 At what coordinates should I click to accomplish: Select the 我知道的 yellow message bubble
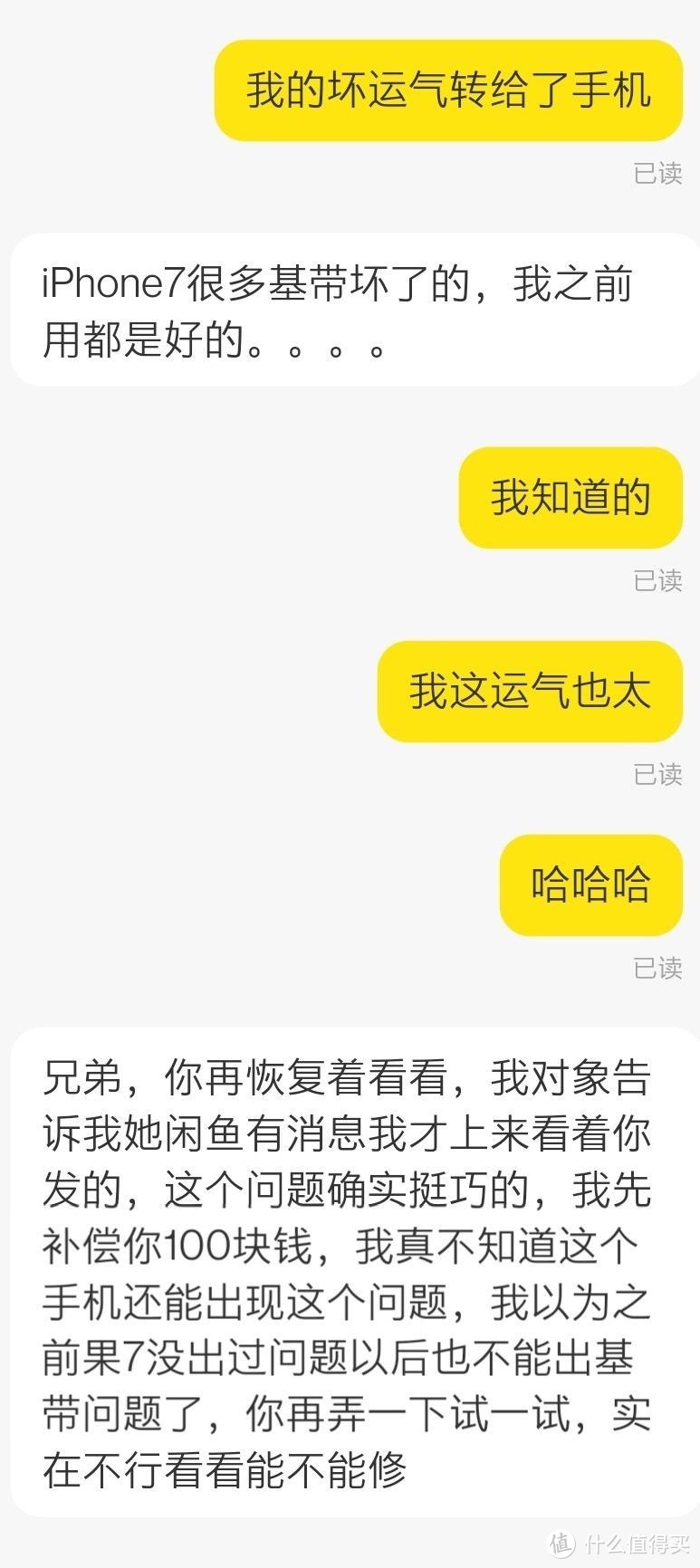tap(570, 497)
